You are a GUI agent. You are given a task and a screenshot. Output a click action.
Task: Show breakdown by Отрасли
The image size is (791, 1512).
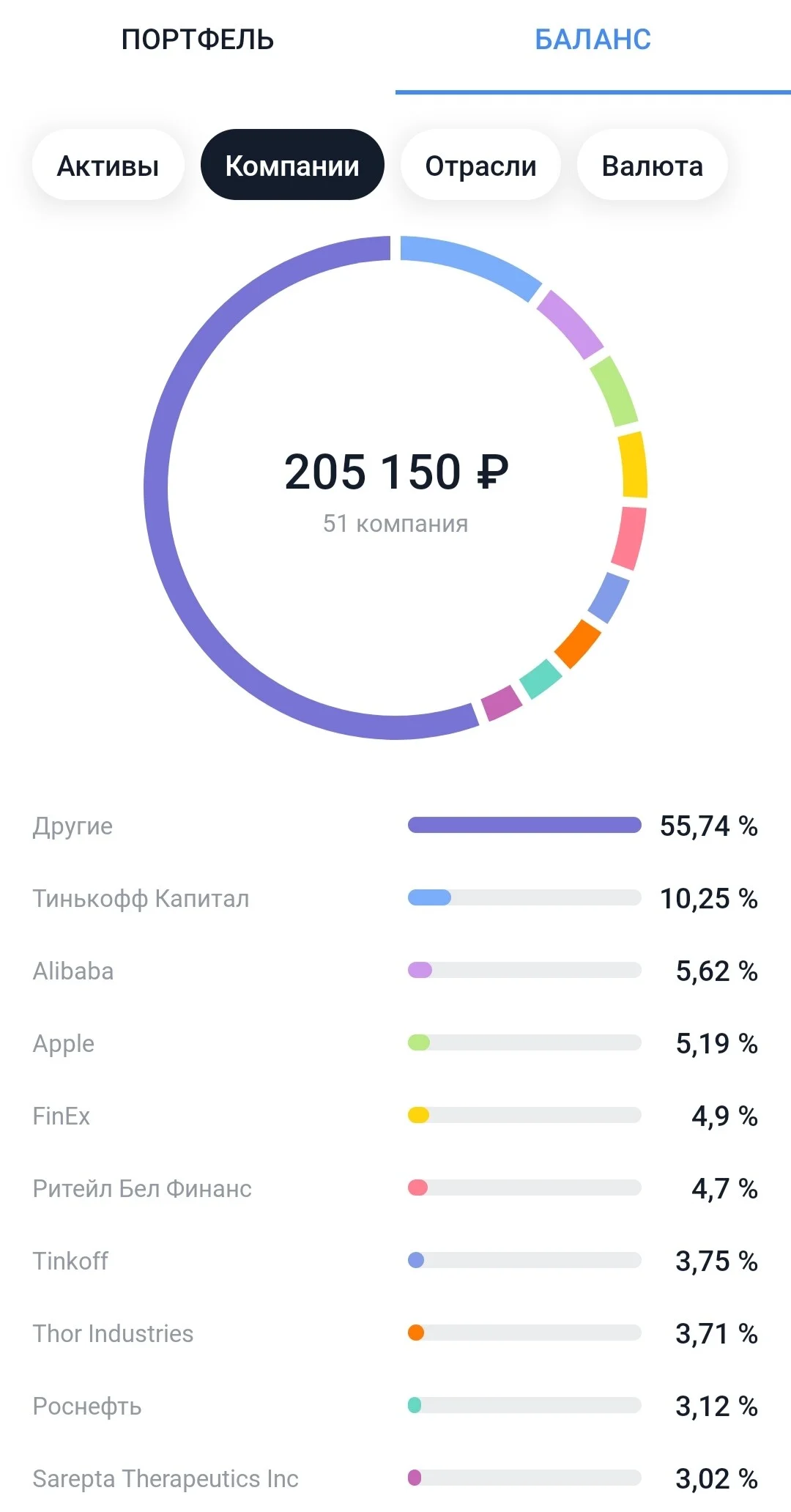[480, 165]
